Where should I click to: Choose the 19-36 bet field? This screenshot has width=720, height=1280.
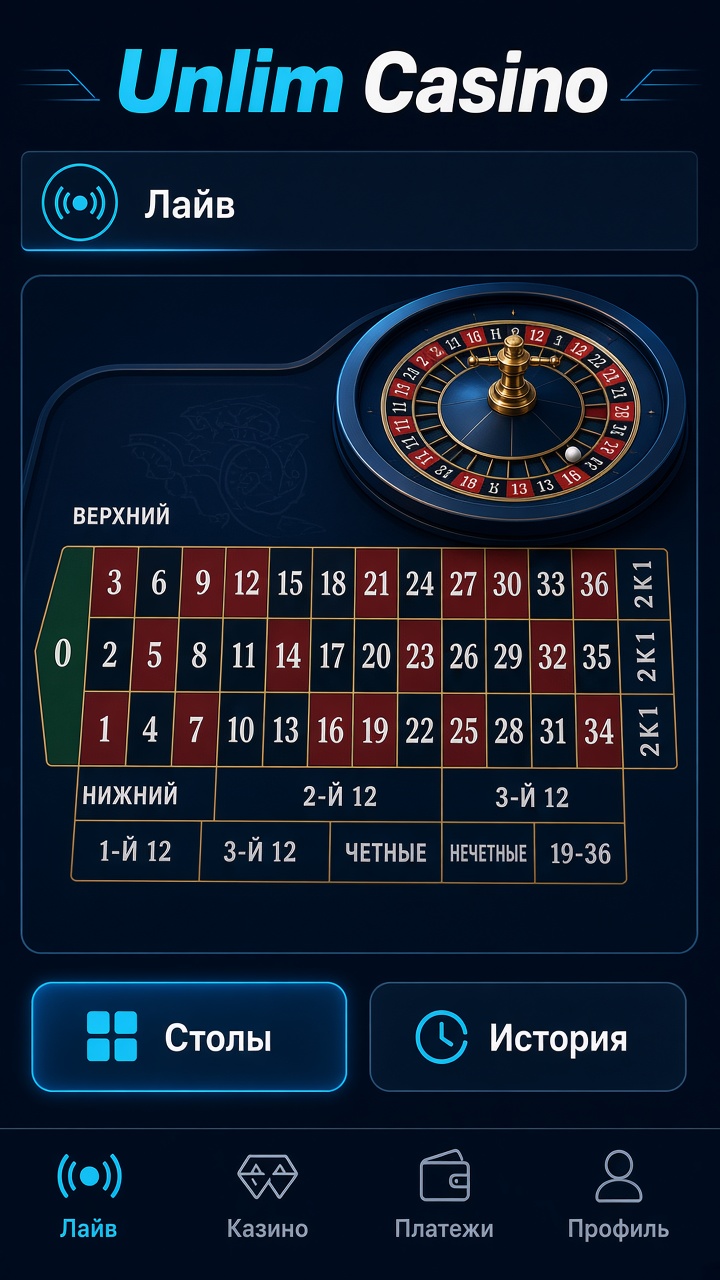[x=581, y=852]
